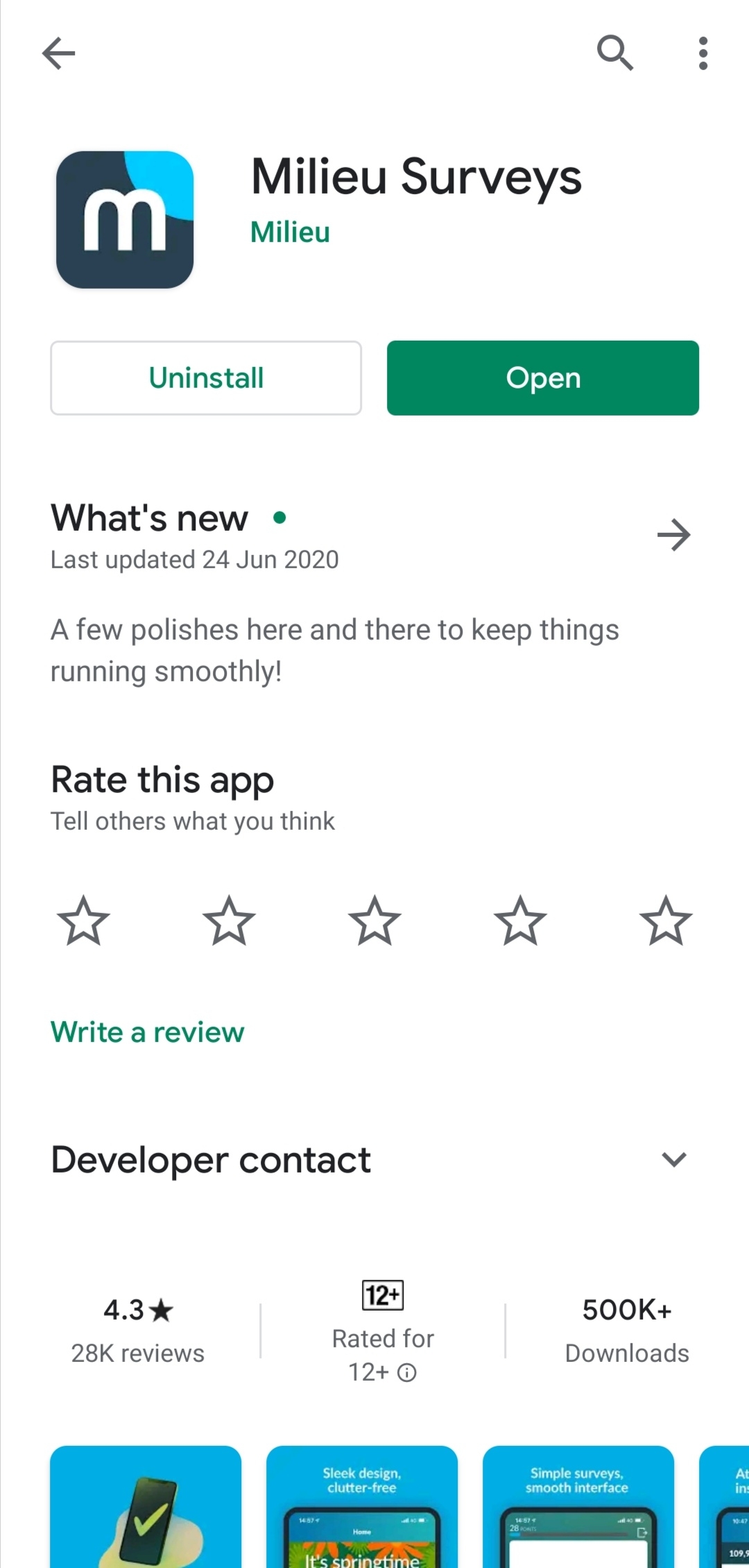Tap Write a review

point(148,1032)
